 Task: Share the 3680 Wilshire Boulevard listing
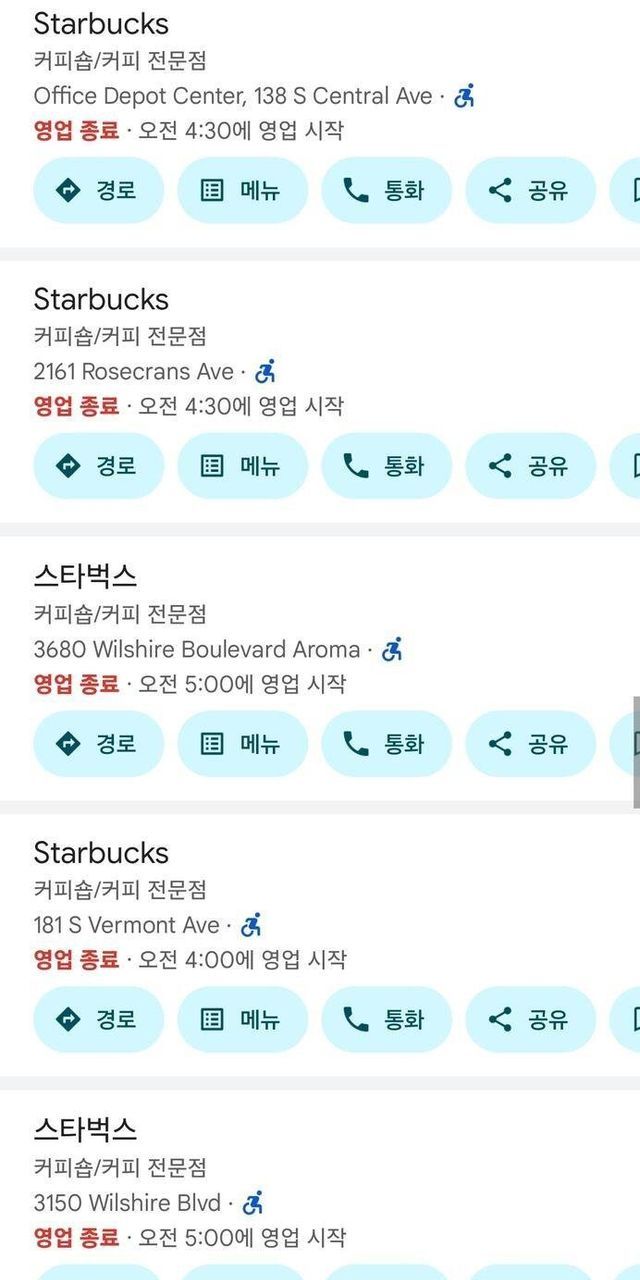point(530,744)
